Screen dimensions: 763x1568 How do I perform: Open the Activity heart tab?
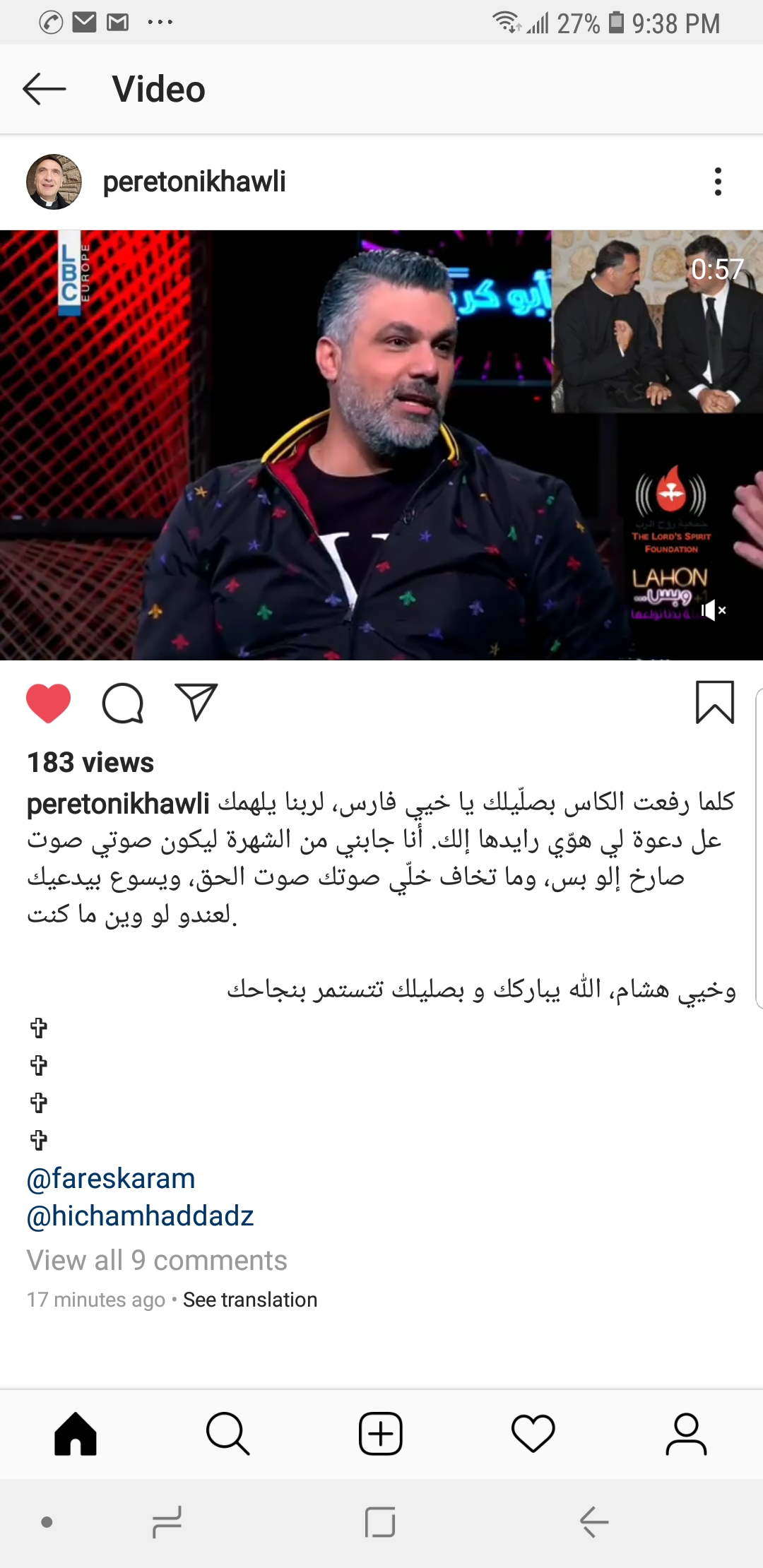point(533,1434)
